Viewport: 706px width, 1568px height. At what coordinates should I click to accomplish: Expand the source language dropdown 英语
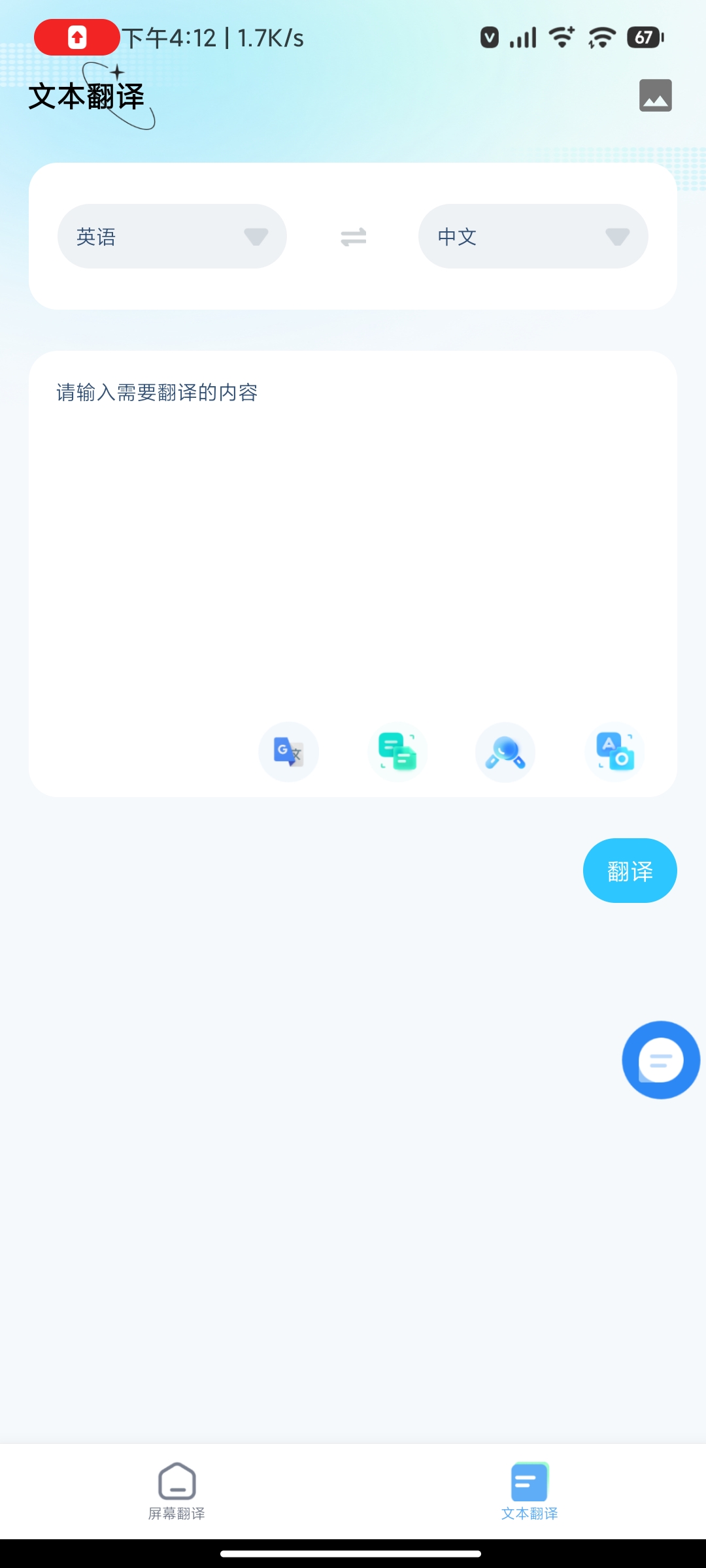click(x=172, y=237)
